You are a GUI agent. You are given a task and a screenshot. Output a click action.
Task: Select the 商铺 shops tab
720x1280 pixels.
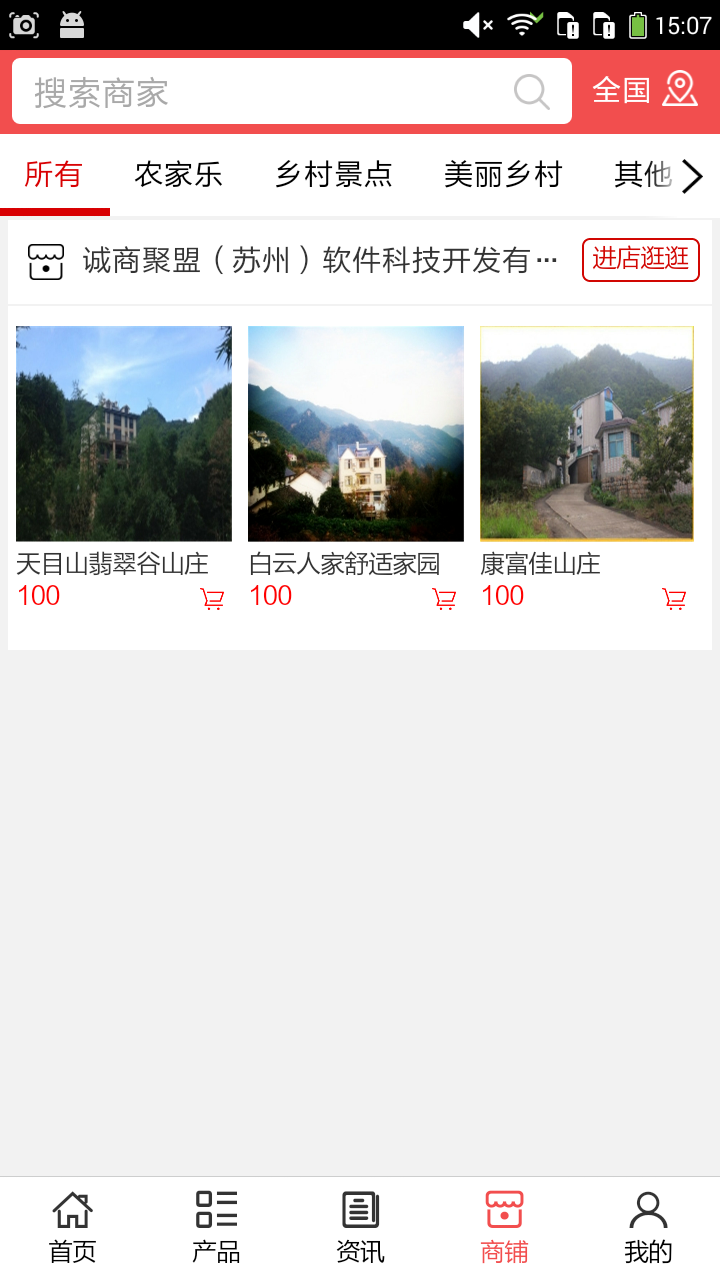point(504,1228)
